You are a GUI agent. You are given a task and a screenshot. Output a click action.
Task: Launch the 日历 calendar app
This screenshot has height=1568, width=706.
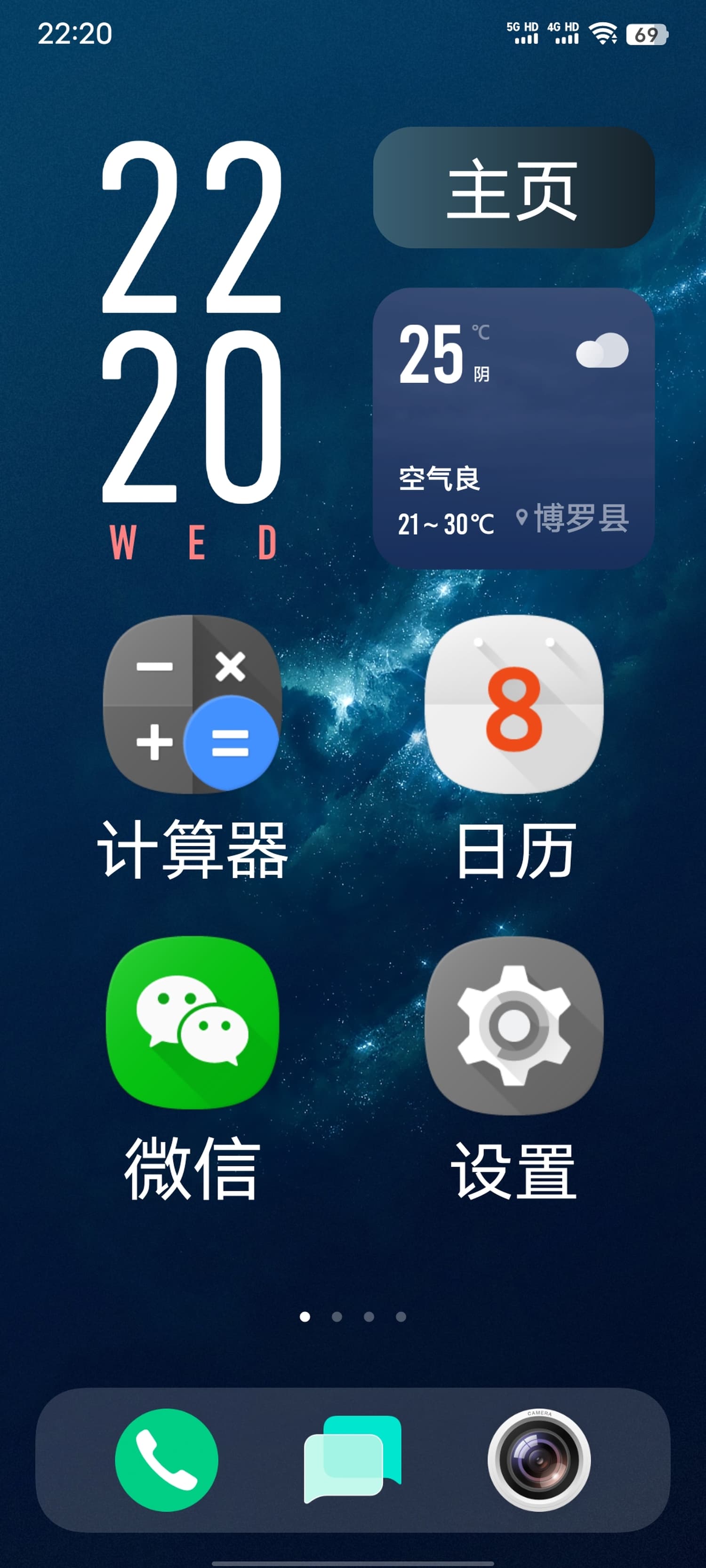[x=513, y=704]
